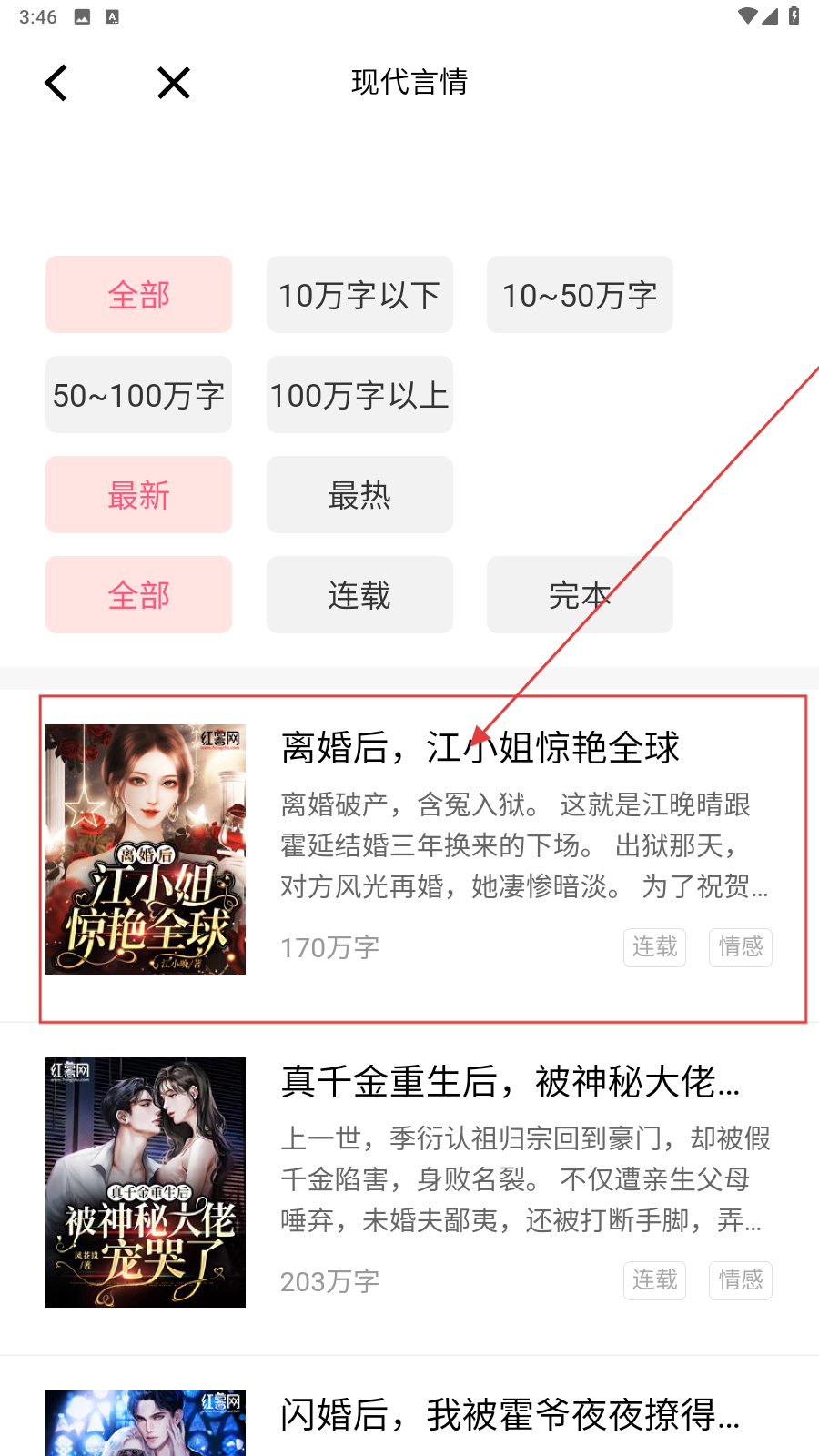Go back using the back arrow
The height and width of the screenshot is (1456, 819).
pos(56,83)
